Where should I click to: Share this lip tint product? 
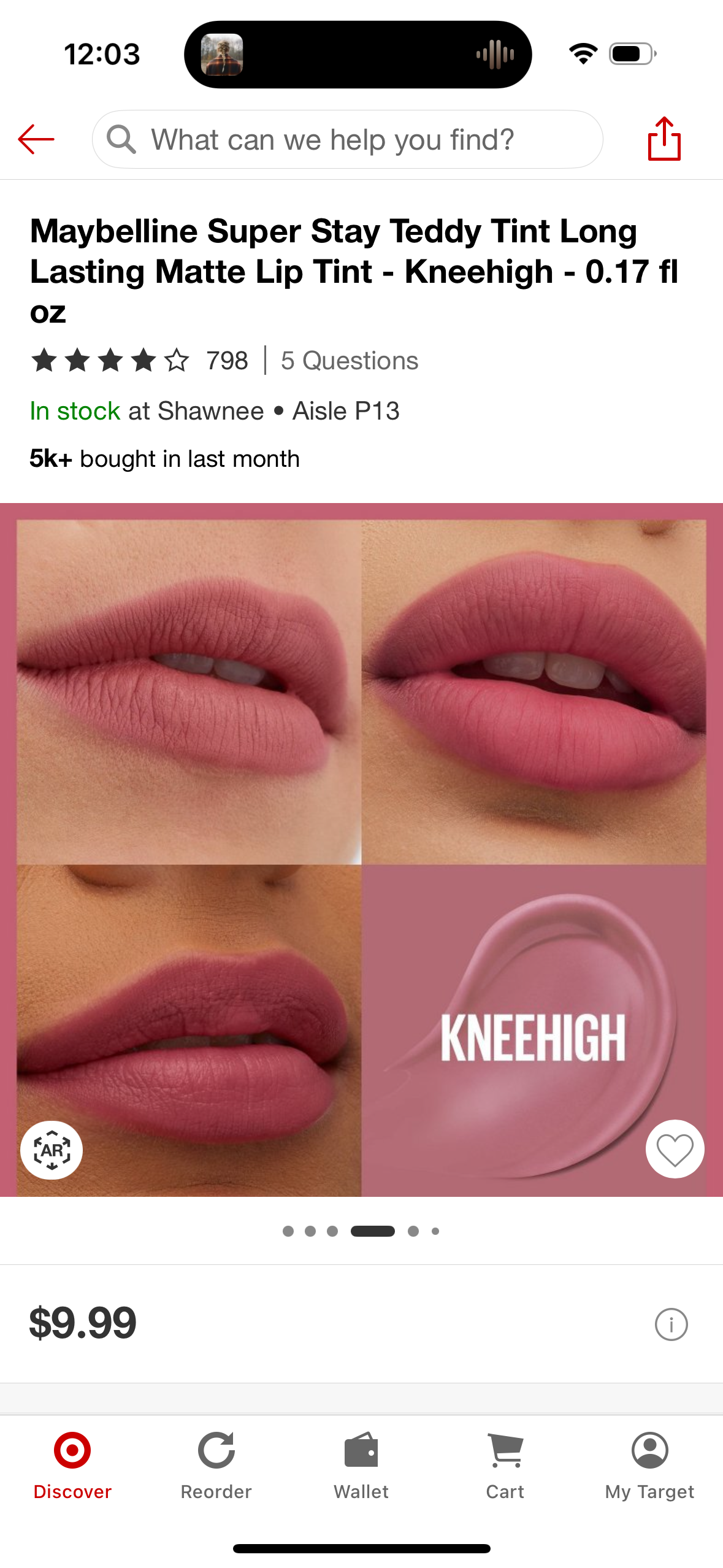tap(664, 139)
